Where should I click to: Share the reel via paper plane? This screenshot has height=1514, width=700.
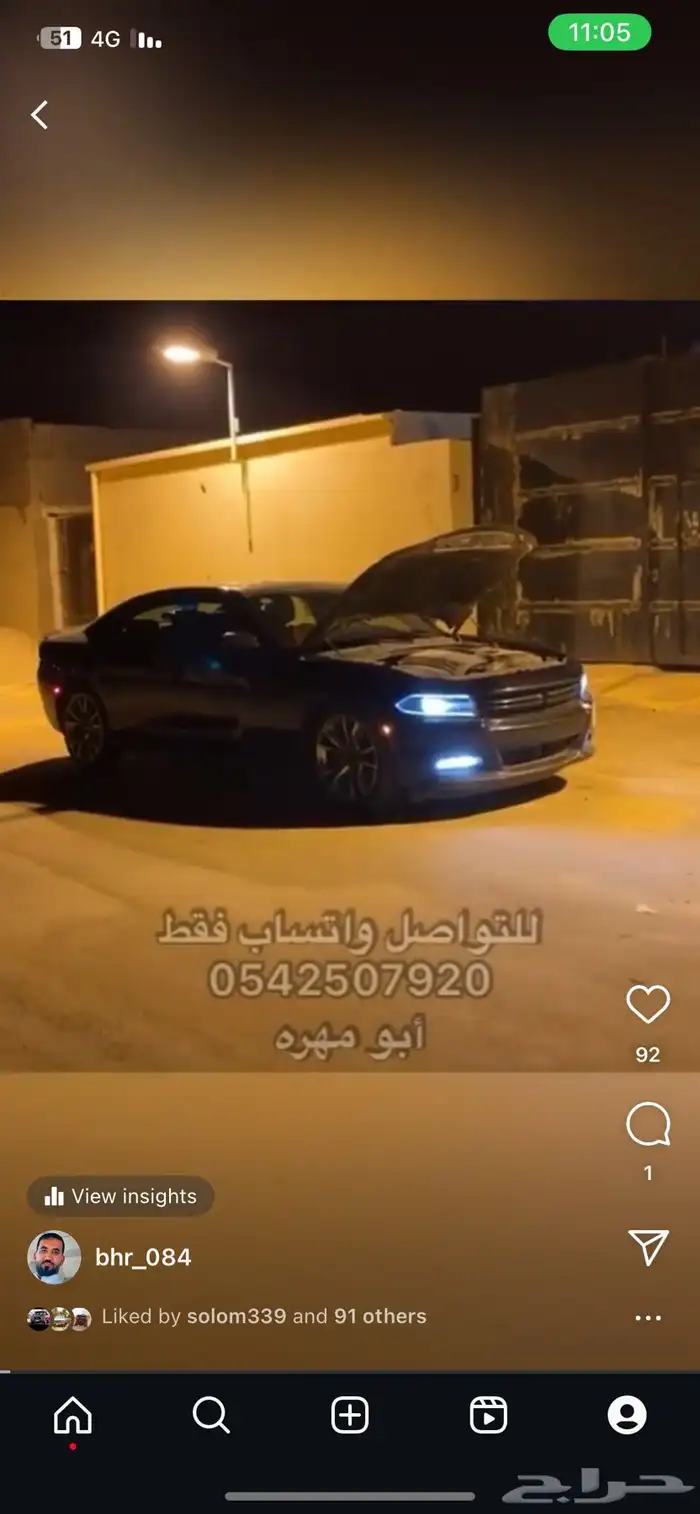647,1247
